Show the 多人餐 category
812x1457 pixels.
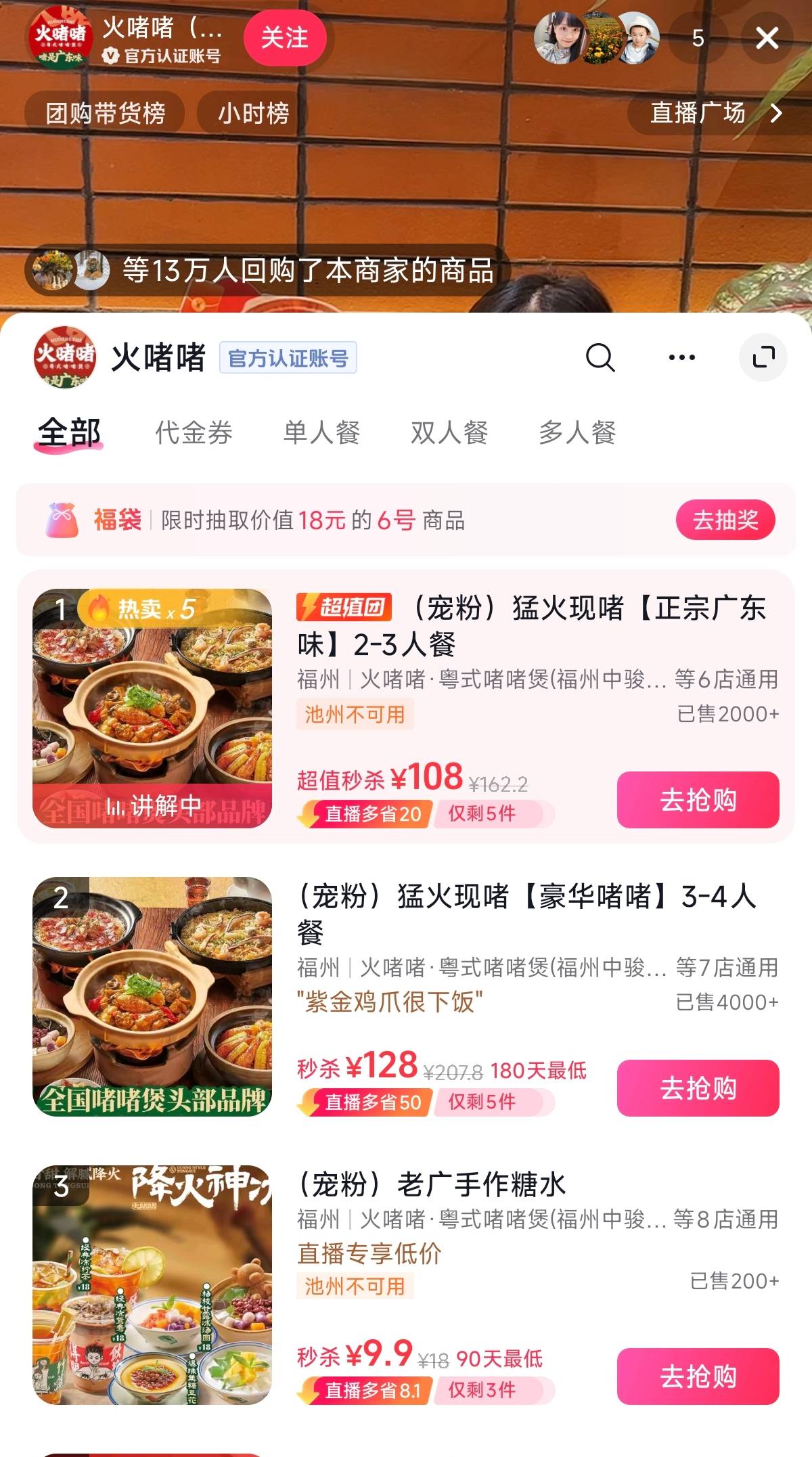577,432
